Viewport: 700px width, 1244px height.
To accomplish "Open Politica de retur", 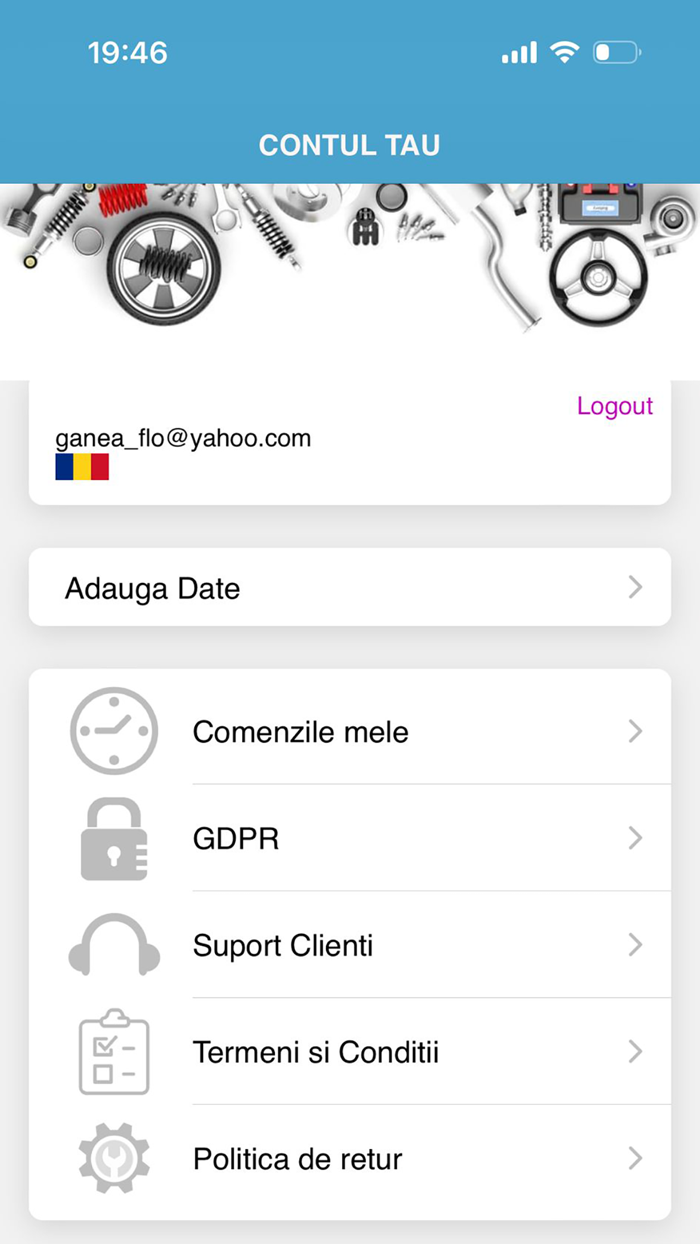I will [349, 1159].
